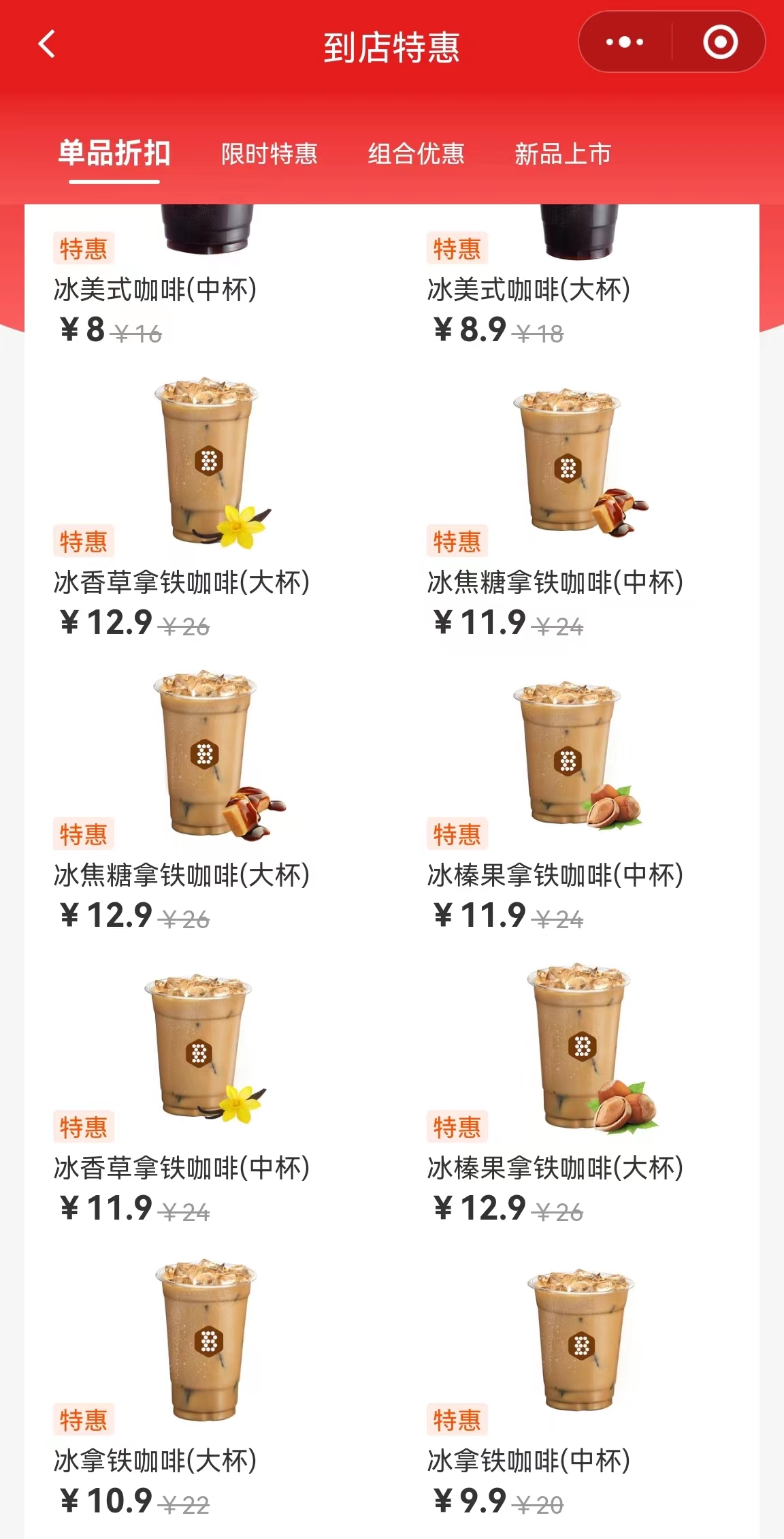The width and height of the screenshot is (784, 1539).
Task: Open the 新品上市 tab
Action: [x=563, y=155]
